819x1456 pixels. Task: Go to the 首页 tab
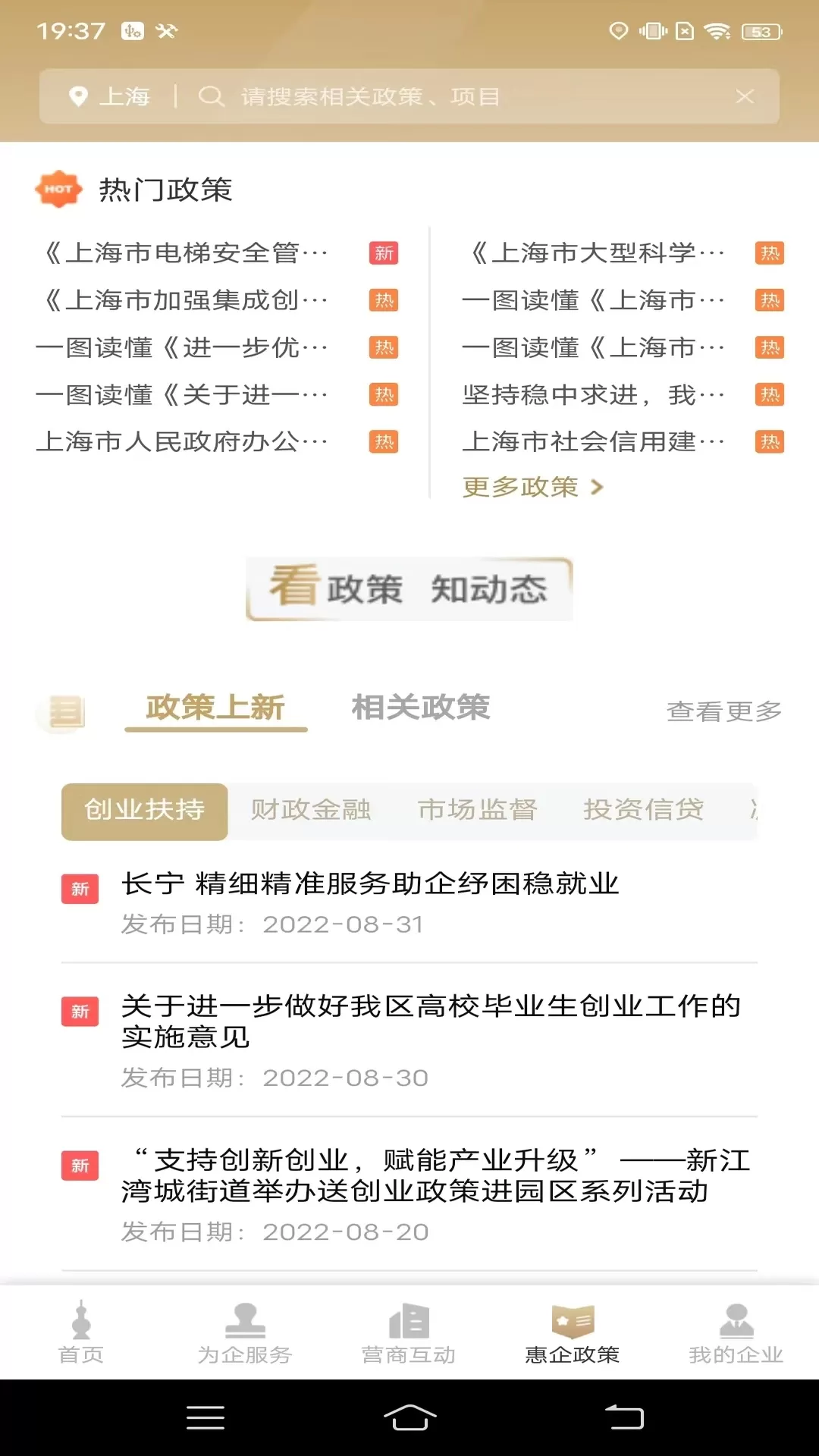click(x=81, y=1332)
